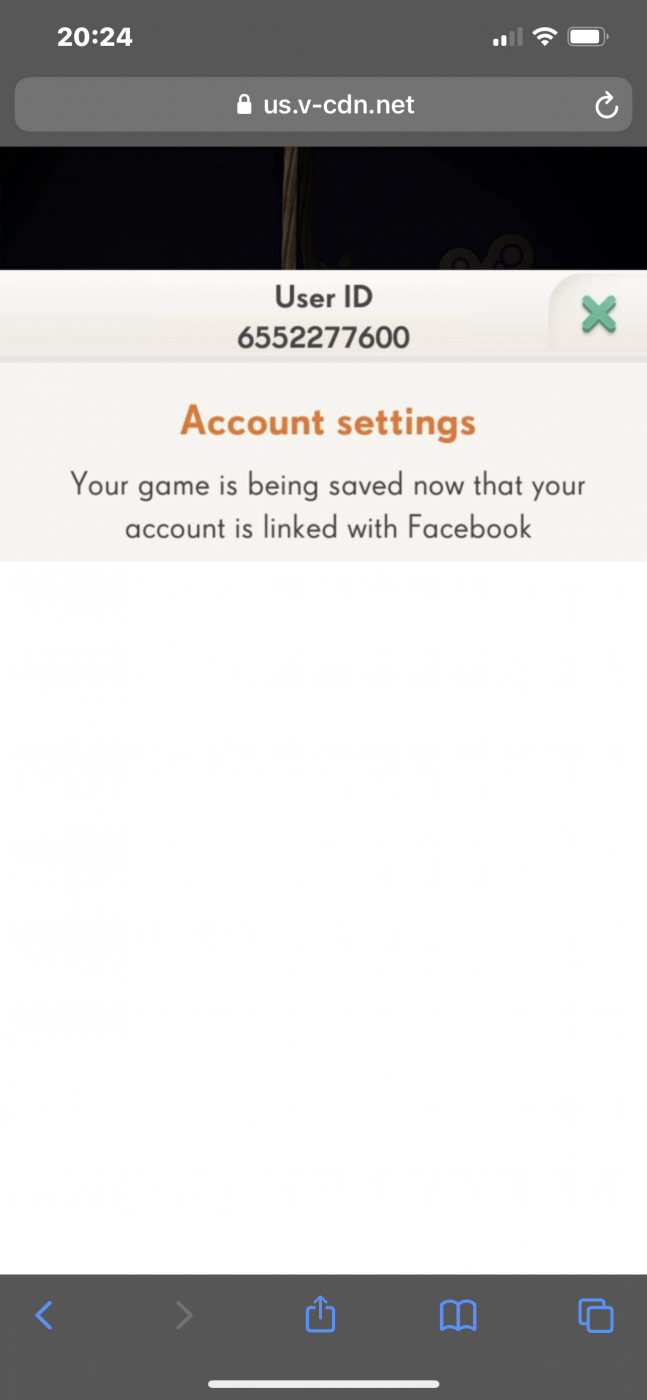Reload the page in Safari
Viewport: 647px width, 1400px height.
tap(606, 105)
